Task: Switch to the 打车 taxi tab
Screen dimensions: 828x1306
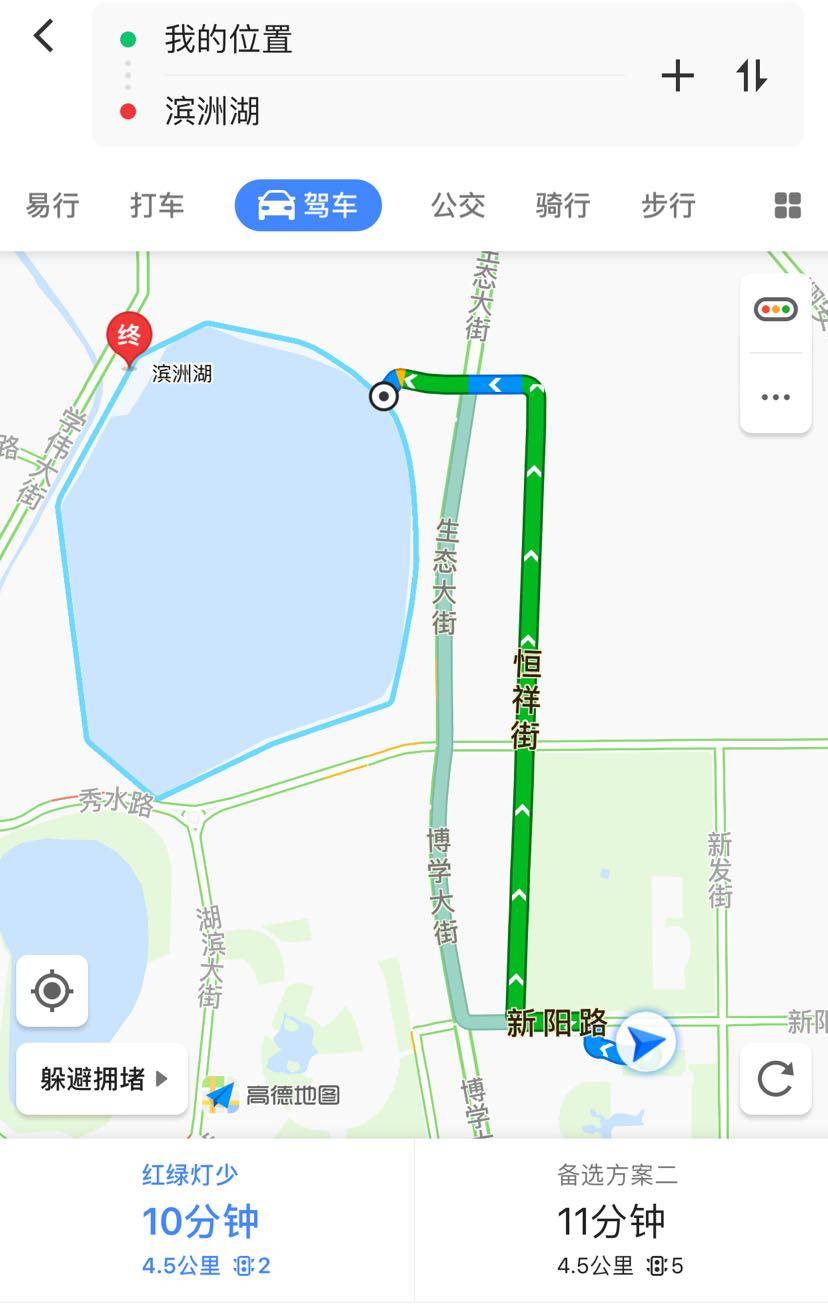Action: point(157,206)
